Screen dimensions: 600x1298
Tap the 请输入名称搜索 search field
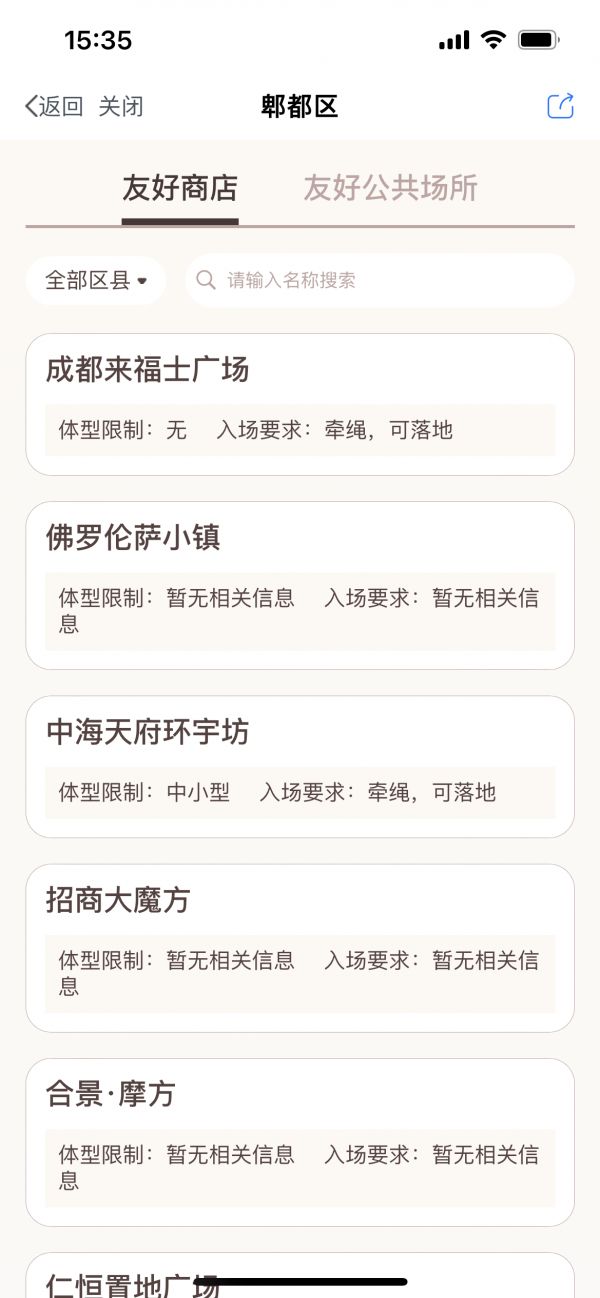pos(380,280)
